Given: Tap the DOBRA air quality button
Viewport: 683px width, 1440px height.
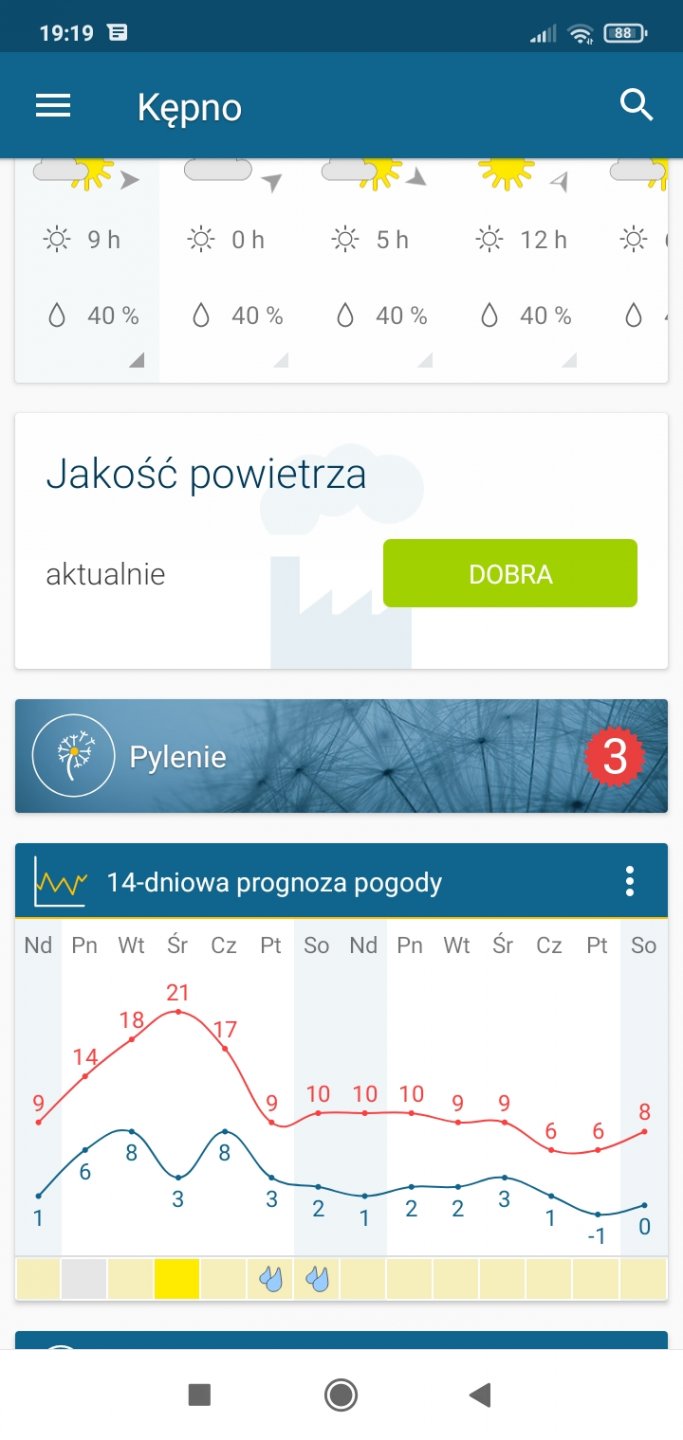Looking at the screenshot, I should [510, 574].
